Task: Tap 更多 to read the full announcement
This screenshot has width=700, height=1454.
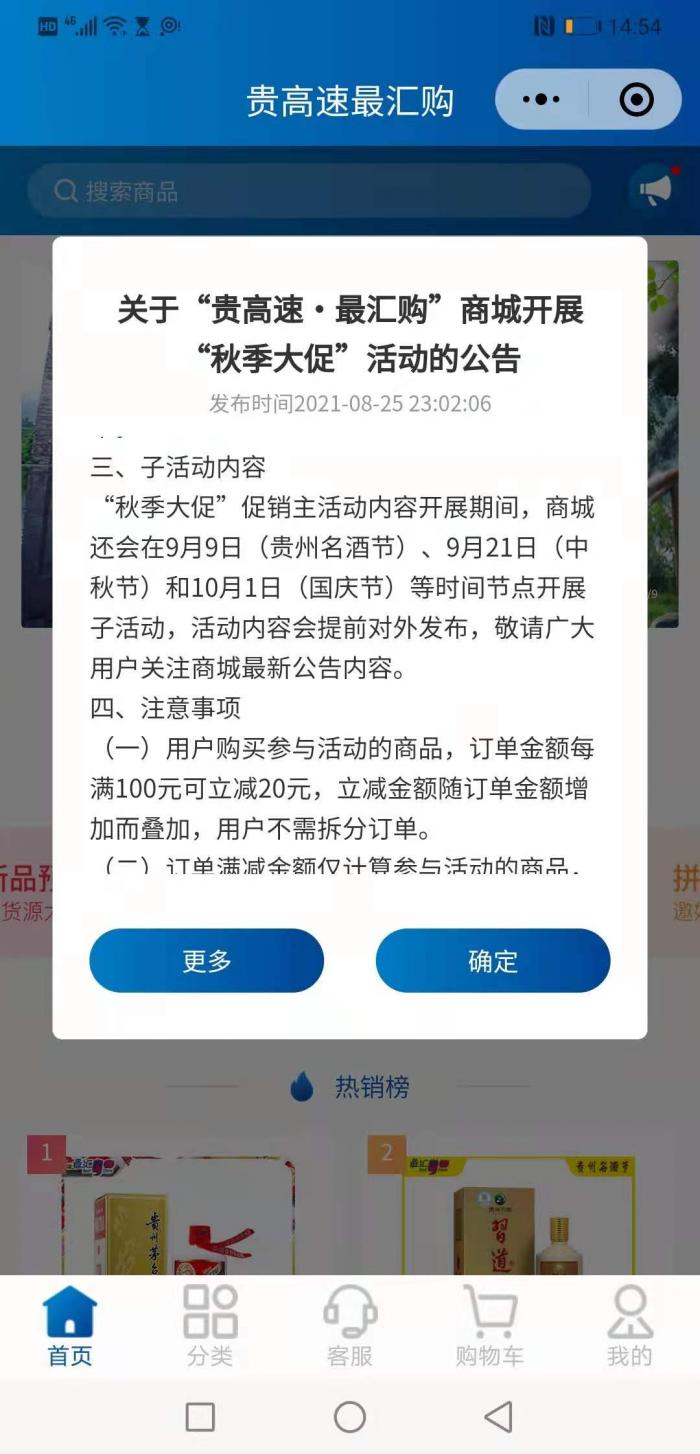Action: coord(206,961)
